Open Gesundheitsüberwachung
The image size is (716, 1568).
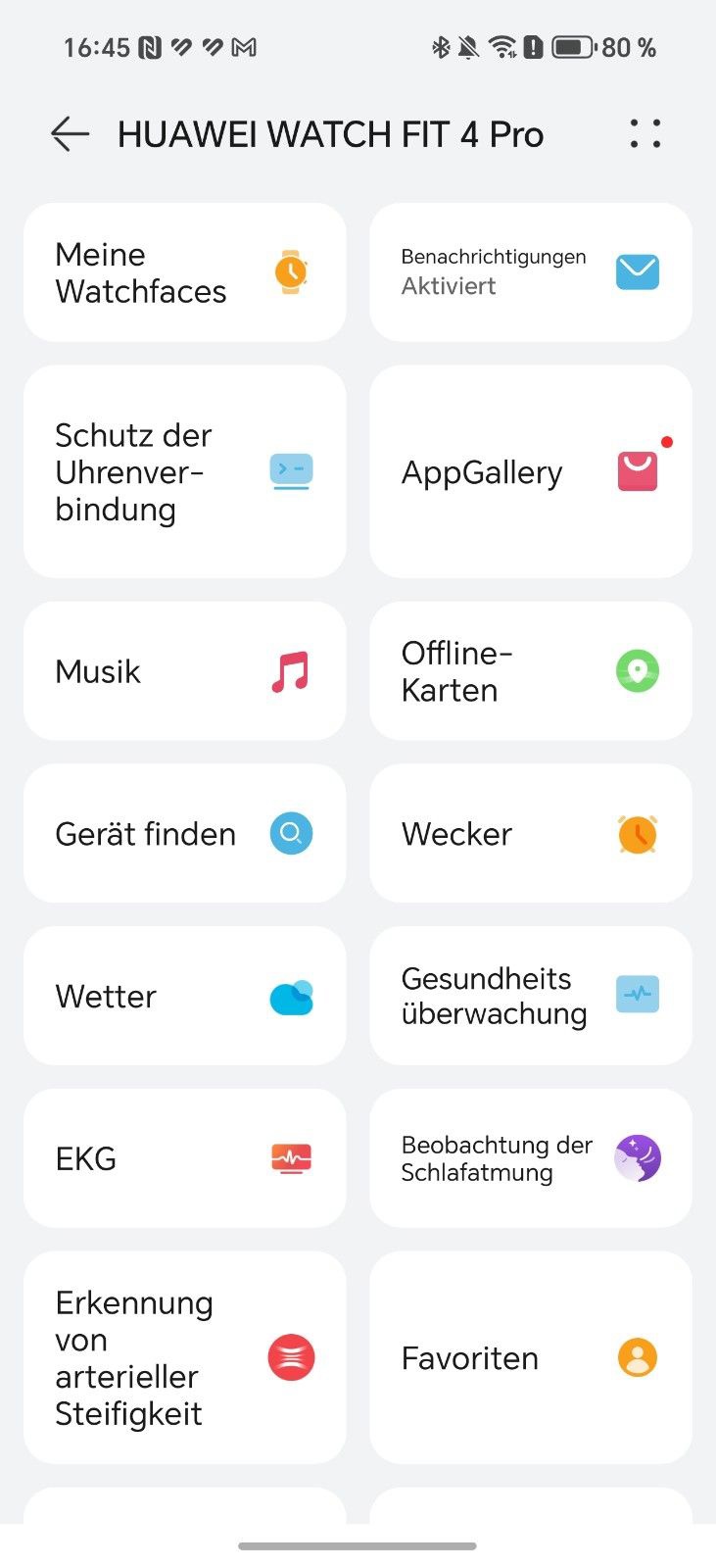point(531,997)
